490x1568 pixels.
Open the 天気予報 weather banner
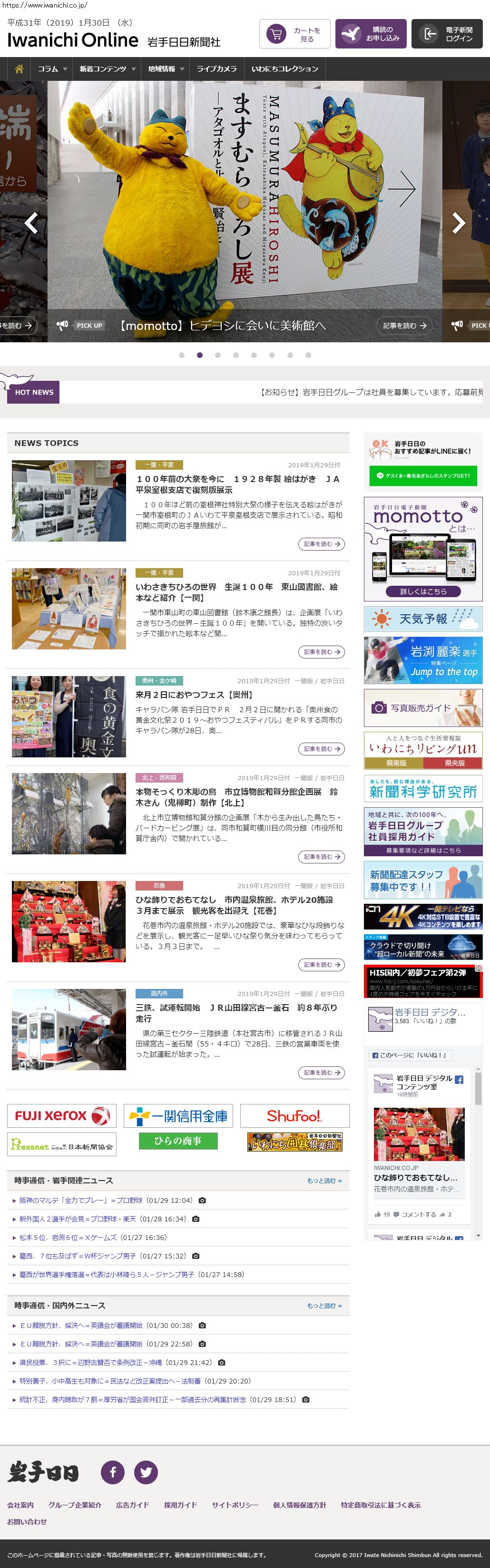(422, 619)
